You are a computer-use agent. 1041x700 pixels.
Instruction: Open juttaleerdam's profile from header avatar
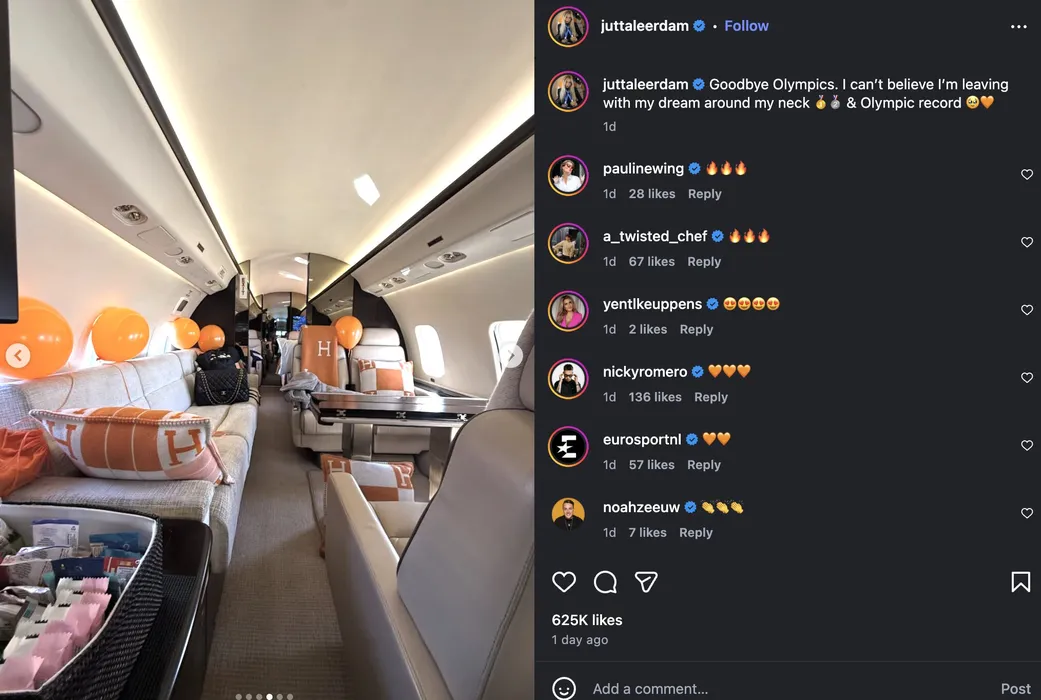pyautogui.click(x=568, y=27)
